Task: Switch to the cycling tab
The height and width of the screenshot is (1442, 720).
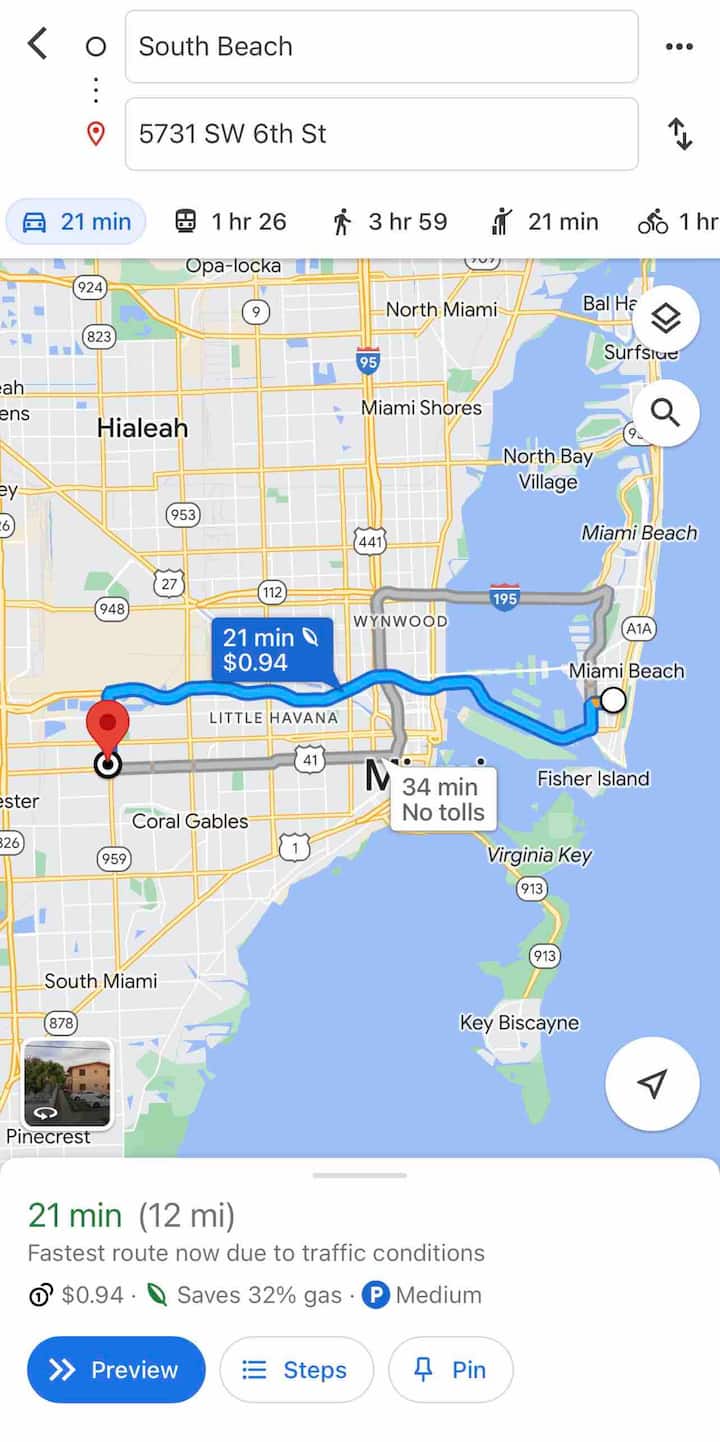Action: tap(678, 222)
